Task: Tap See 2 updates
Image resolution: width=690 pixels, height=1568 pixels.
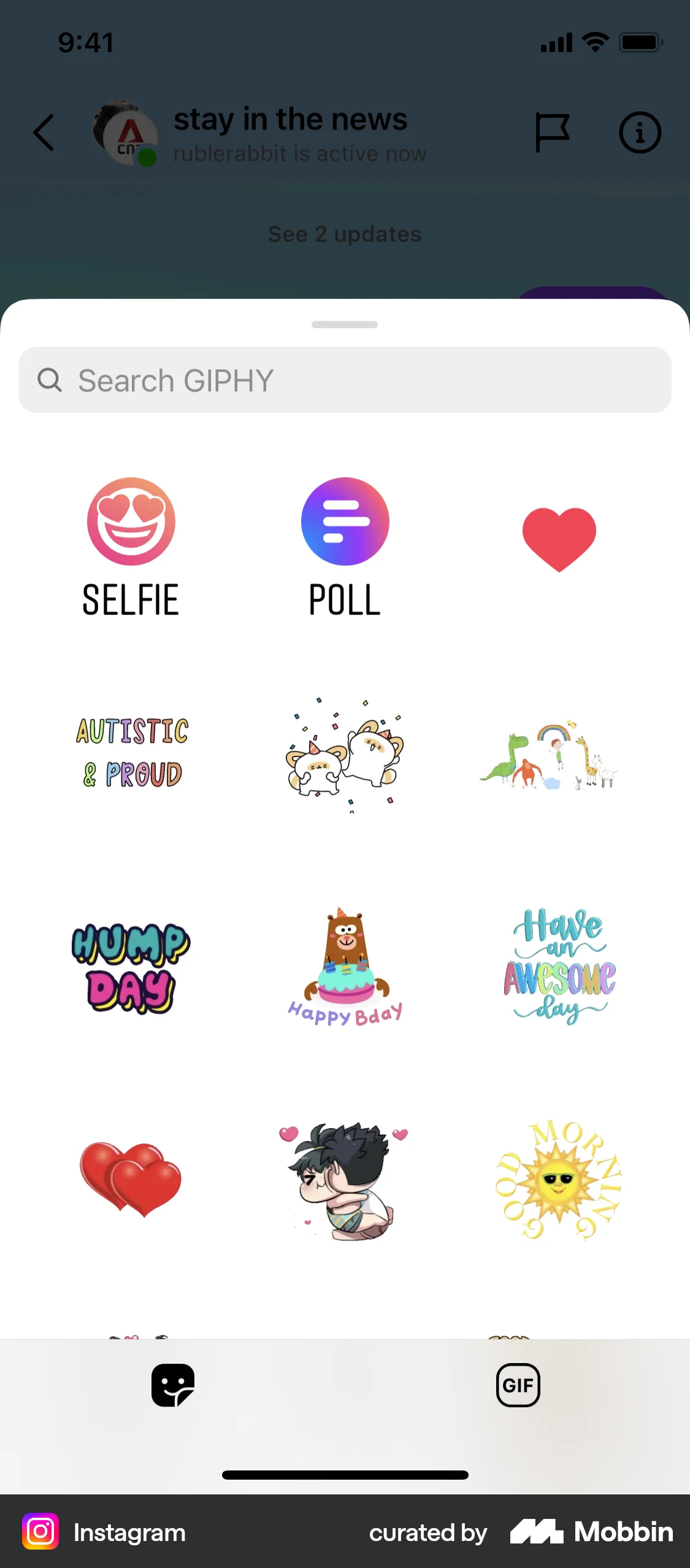Action: point(345,234)
